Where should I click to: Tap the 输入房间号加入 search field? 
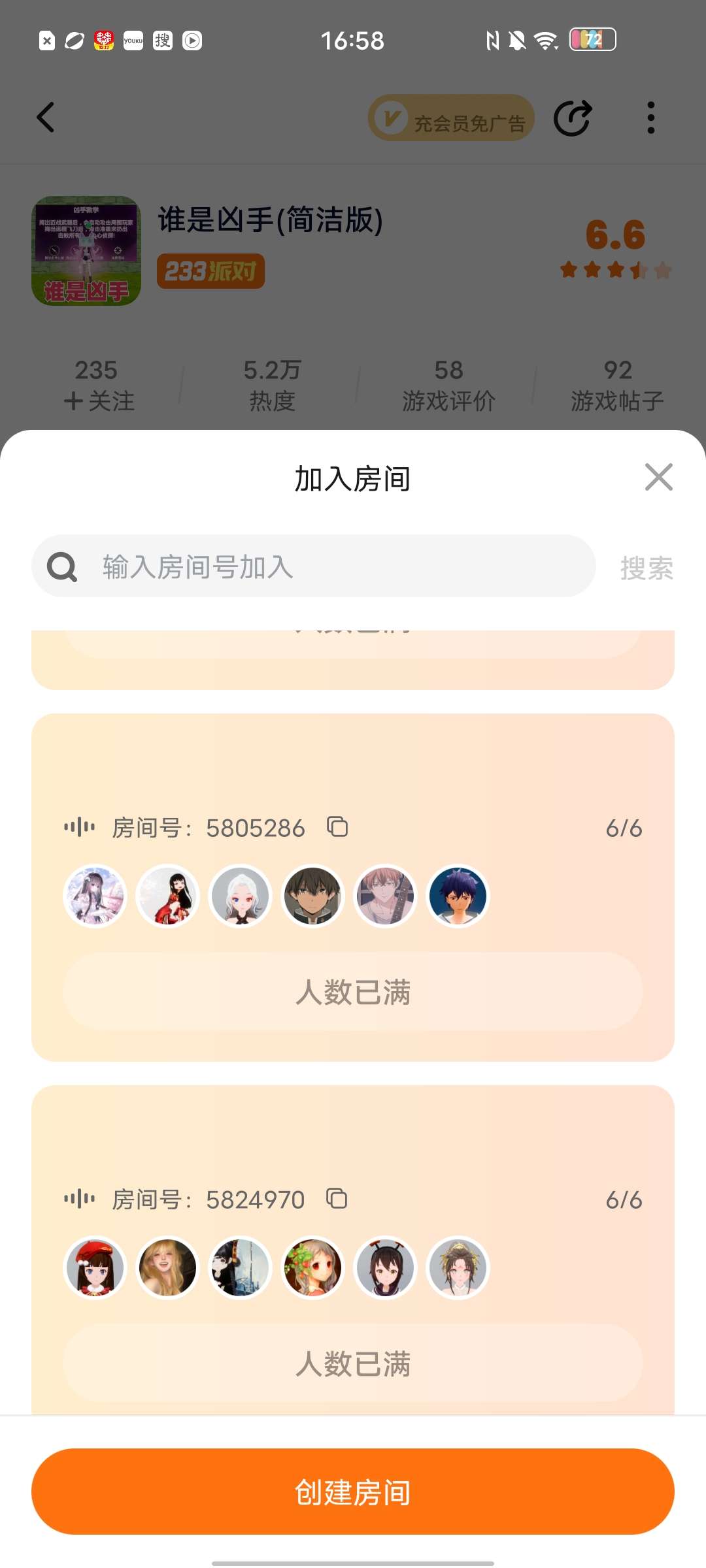[314, 566]
